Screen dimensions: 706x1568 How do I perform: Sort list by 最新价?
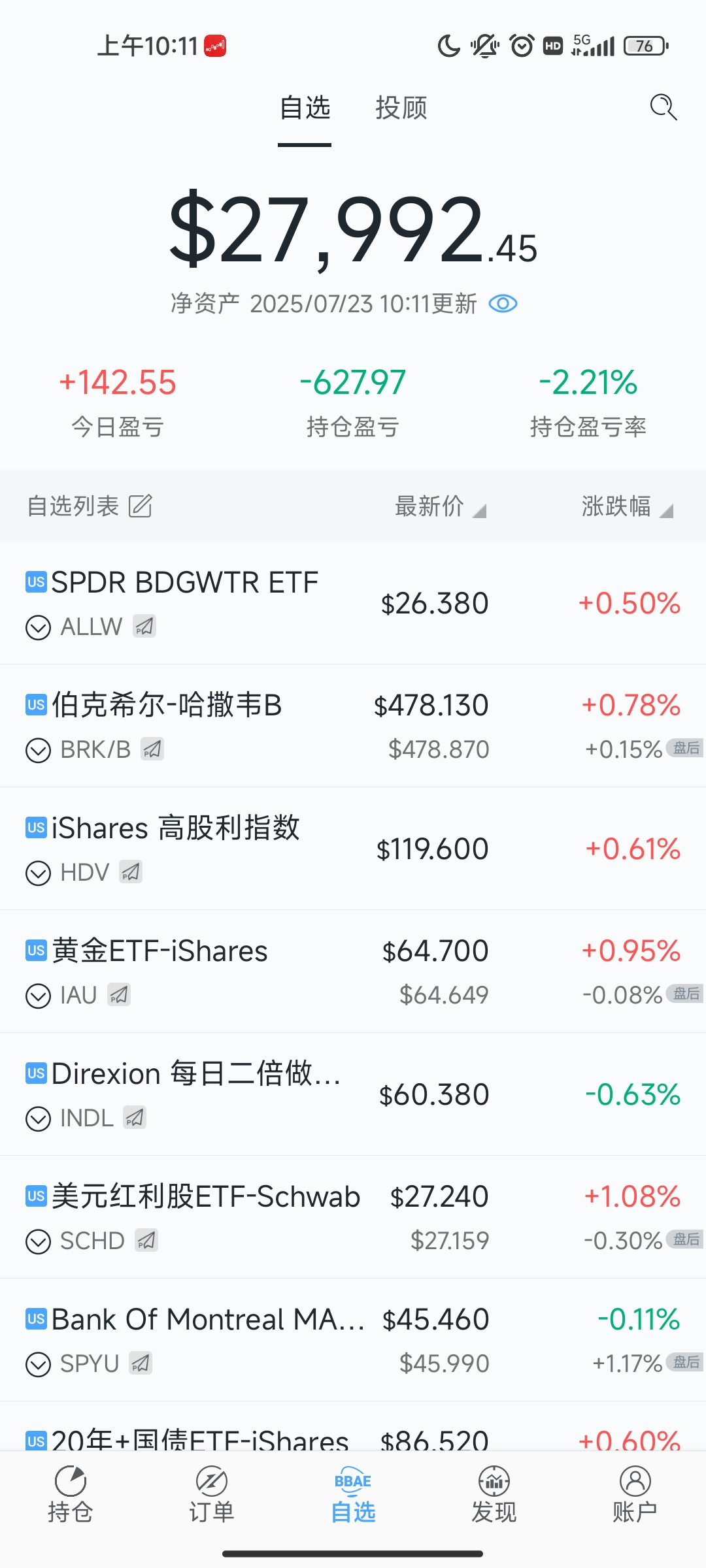point(439,506)
